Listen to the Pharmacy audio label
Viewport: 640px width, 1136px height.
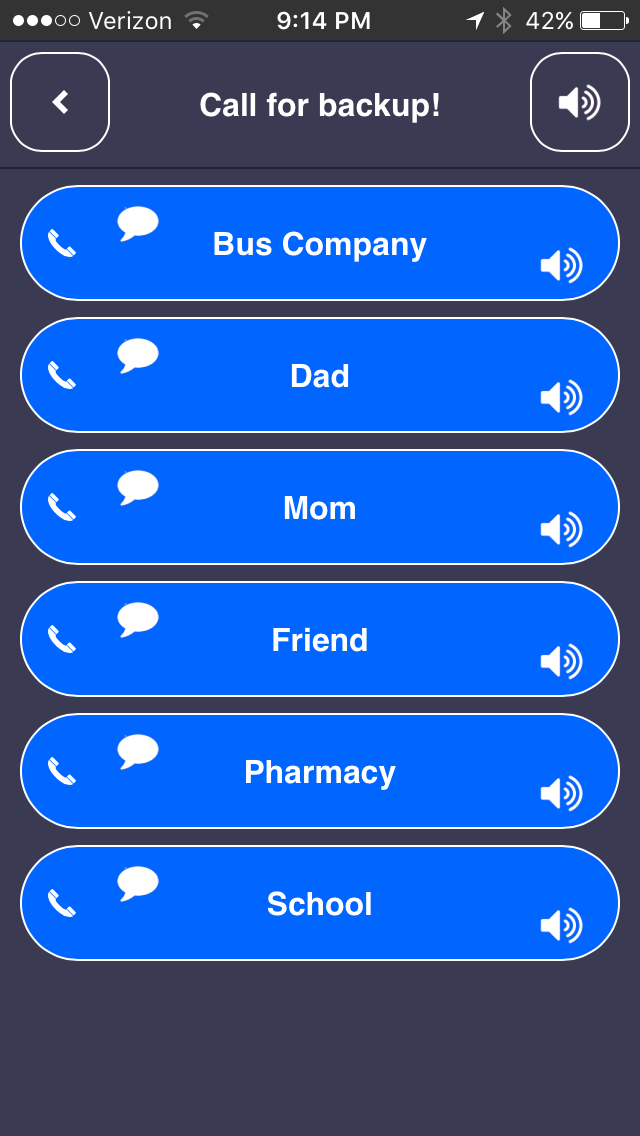point(561,793)
